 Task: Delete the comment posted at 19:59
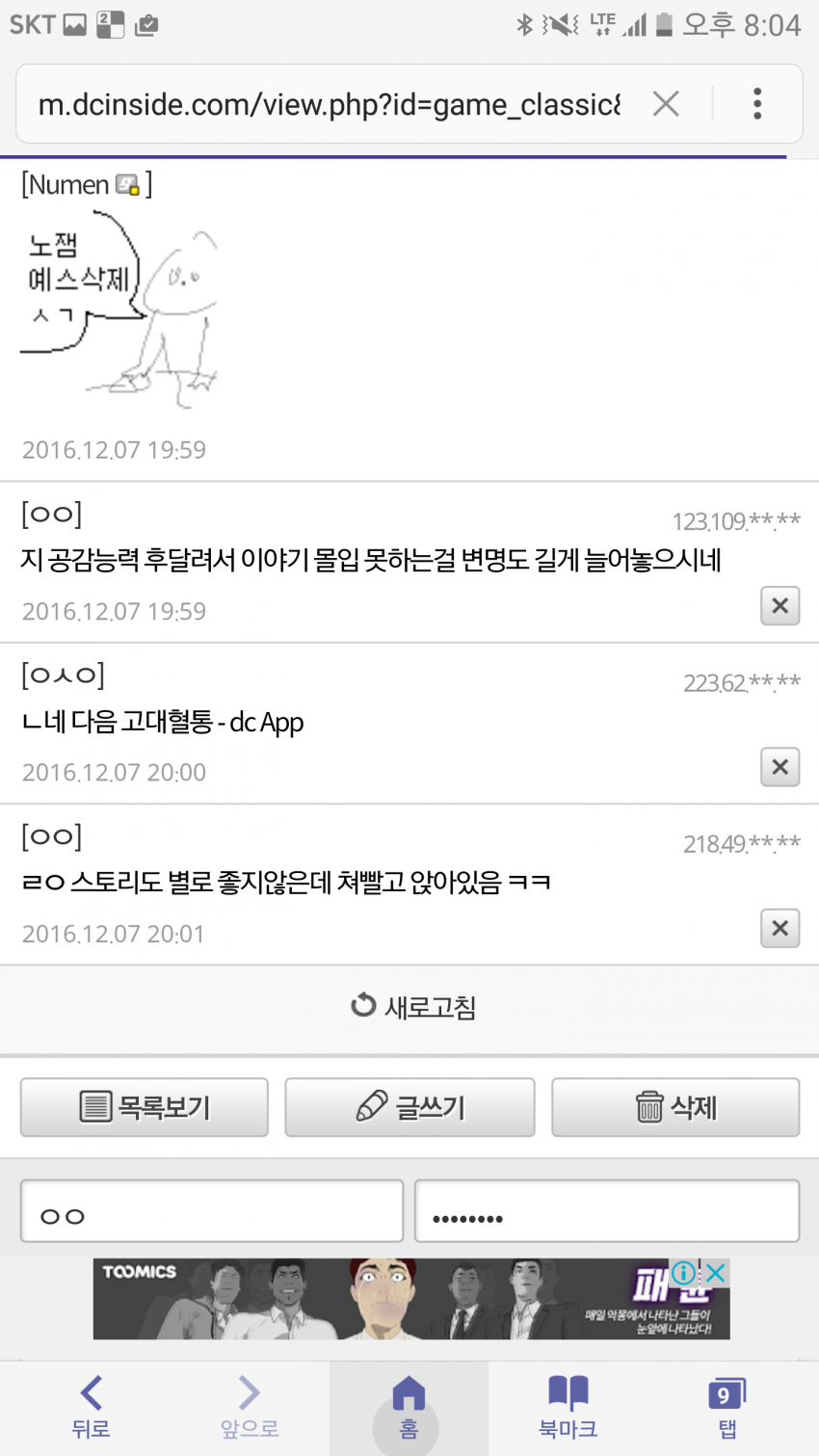tap(779, 606)
